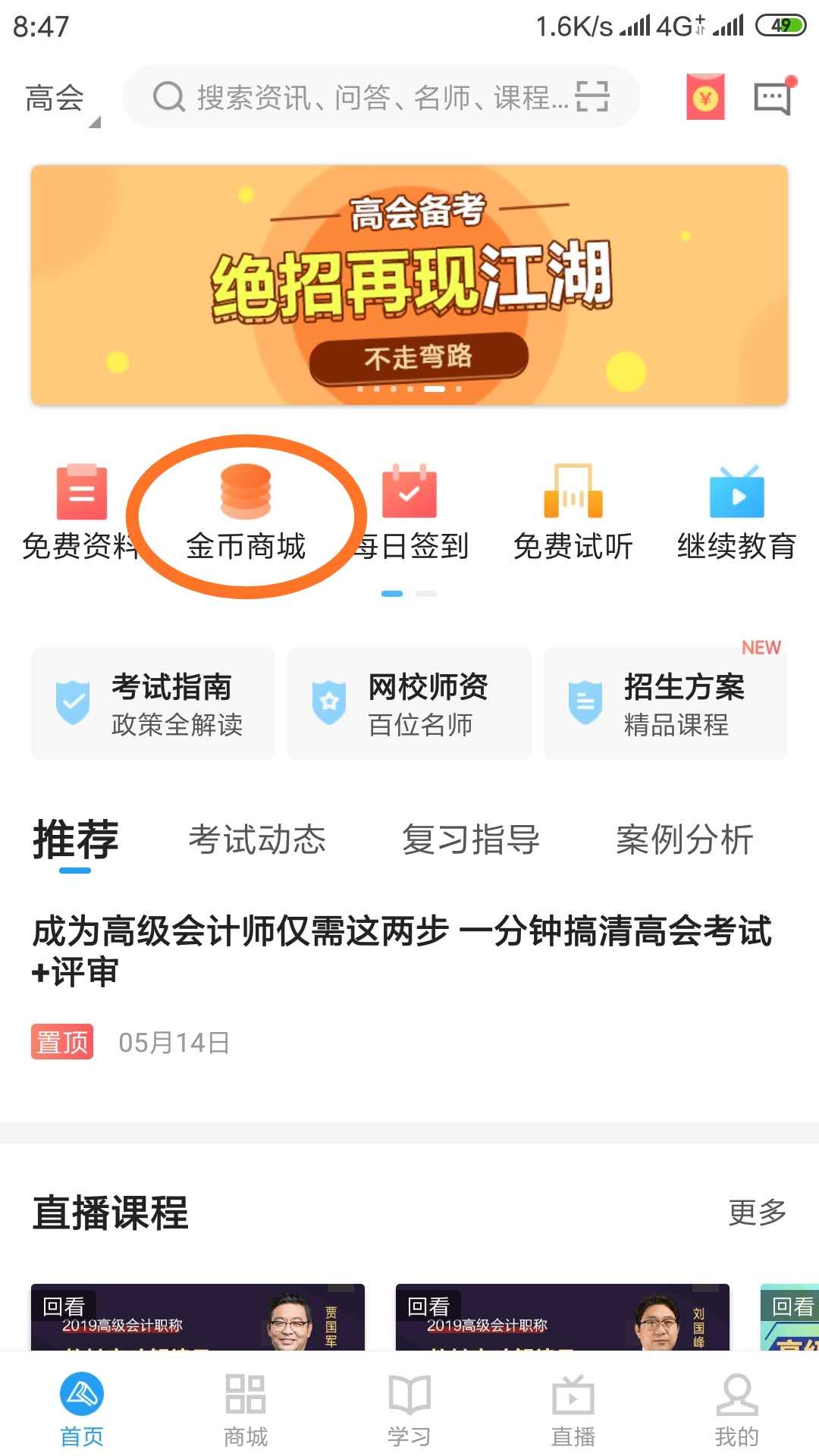The height and width of the screenshot is (1456, 819).
Task: Switch to the 案例分析 tab
Action: click(x=684, y=839)
